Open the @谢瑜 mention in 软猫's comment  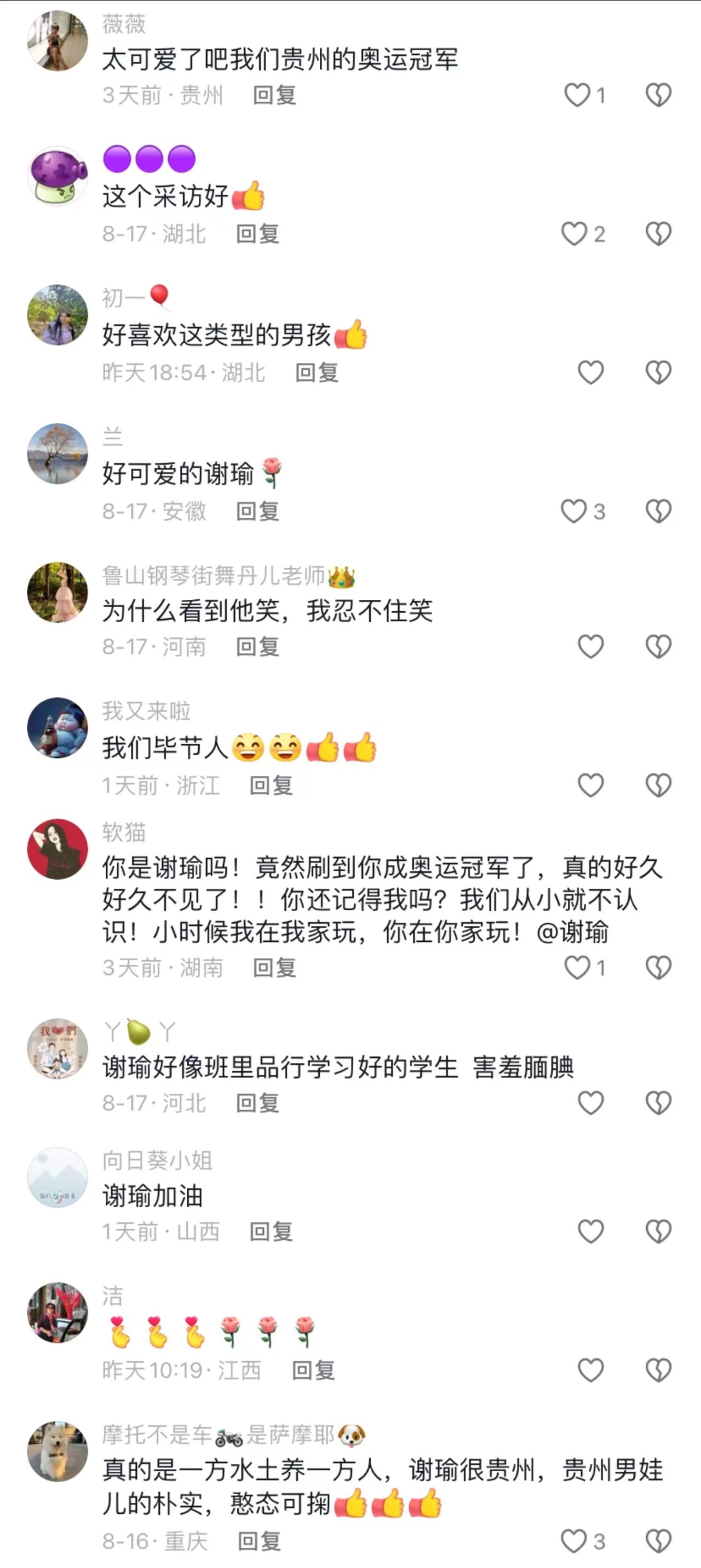(572, 932)
